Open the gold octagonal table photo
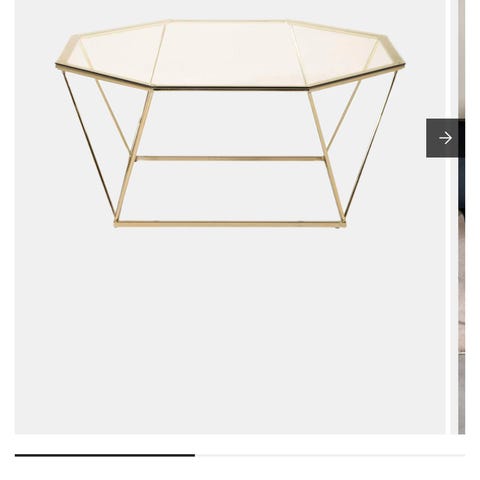Screen dimensions: 480x480 tap(230, 217)
